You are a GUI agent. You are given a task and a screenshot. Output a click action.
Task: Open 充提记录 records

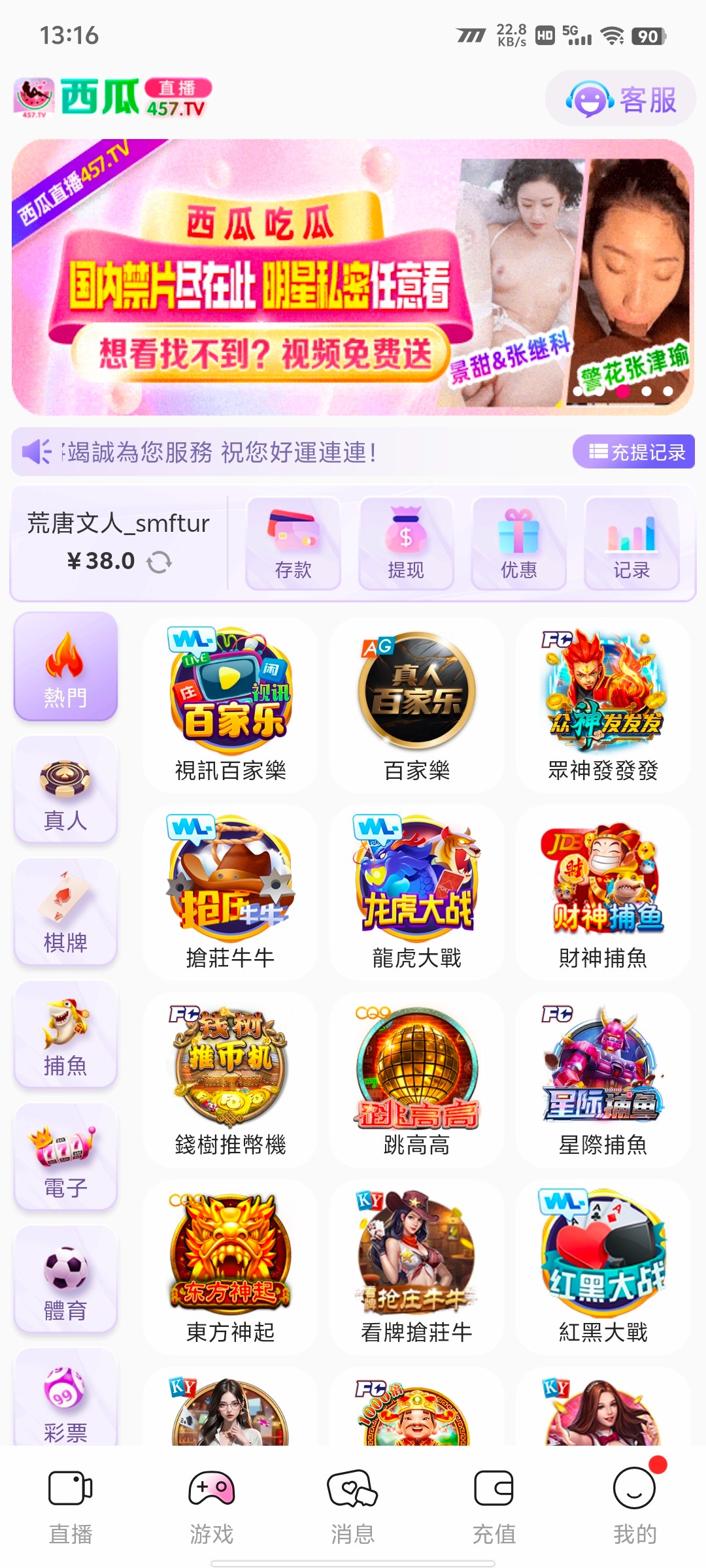pos(633,451)
